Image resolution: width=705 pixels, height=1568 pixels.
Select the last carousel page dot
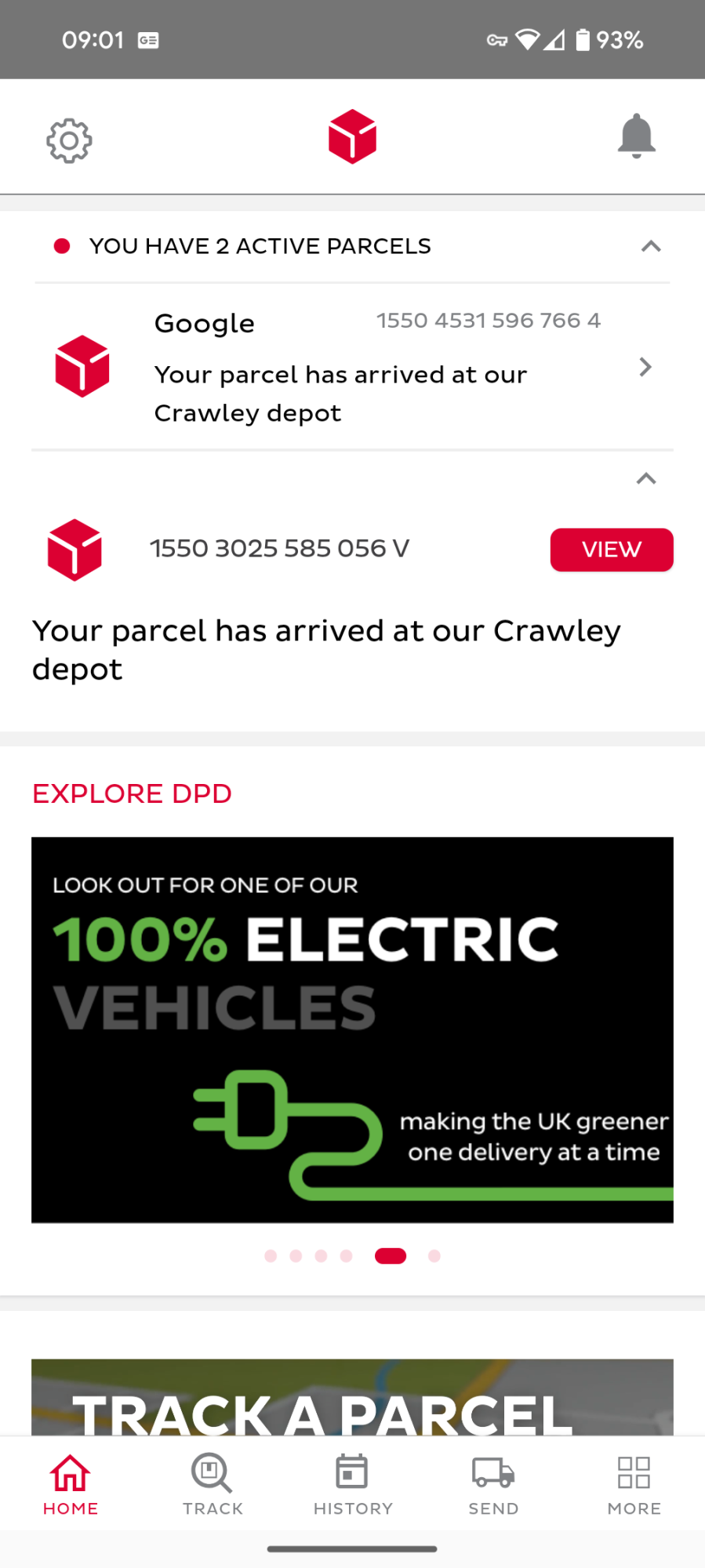[434, 1256]
